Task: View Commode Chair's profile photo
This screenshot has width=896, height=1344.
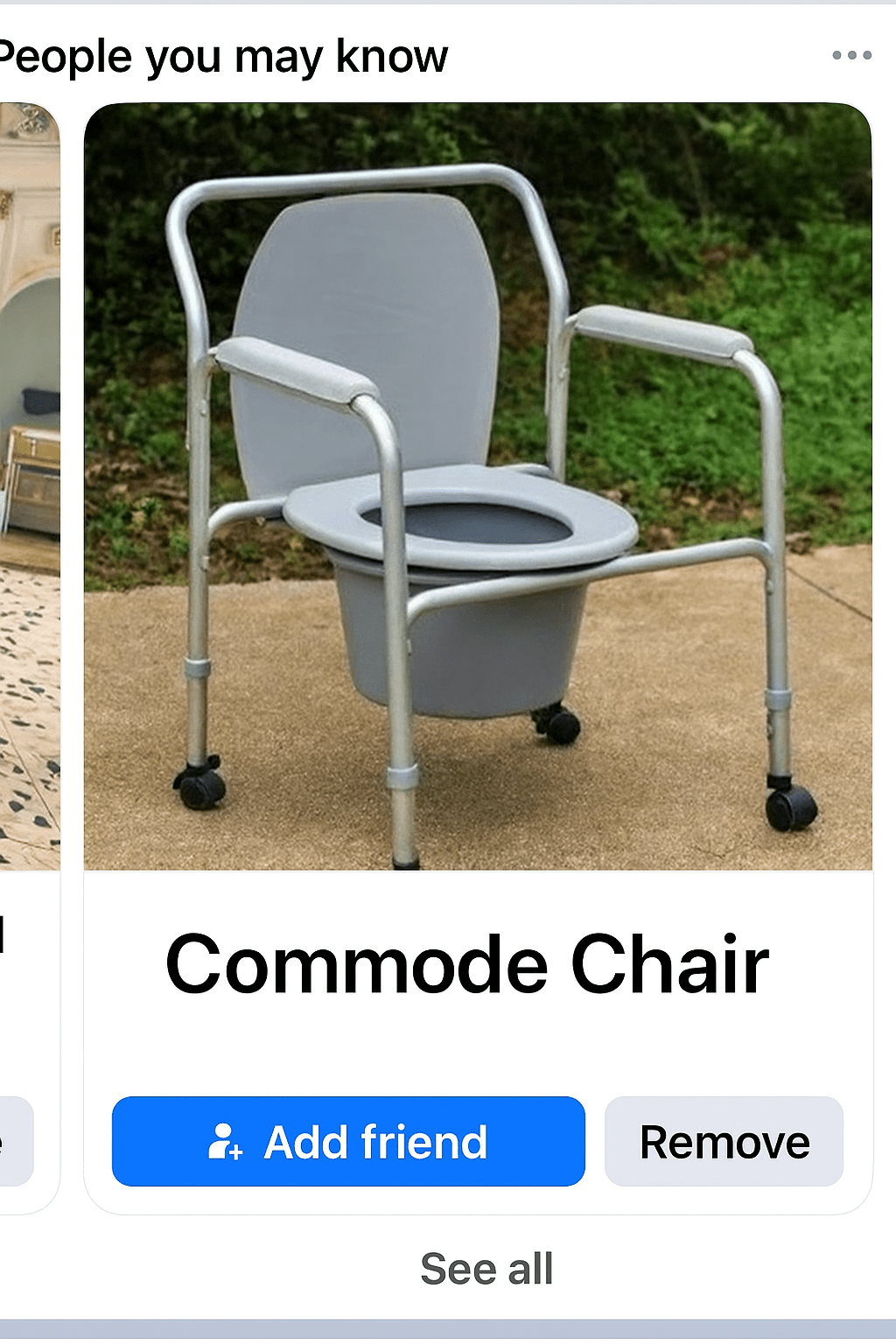Action: tap(478, 486)
